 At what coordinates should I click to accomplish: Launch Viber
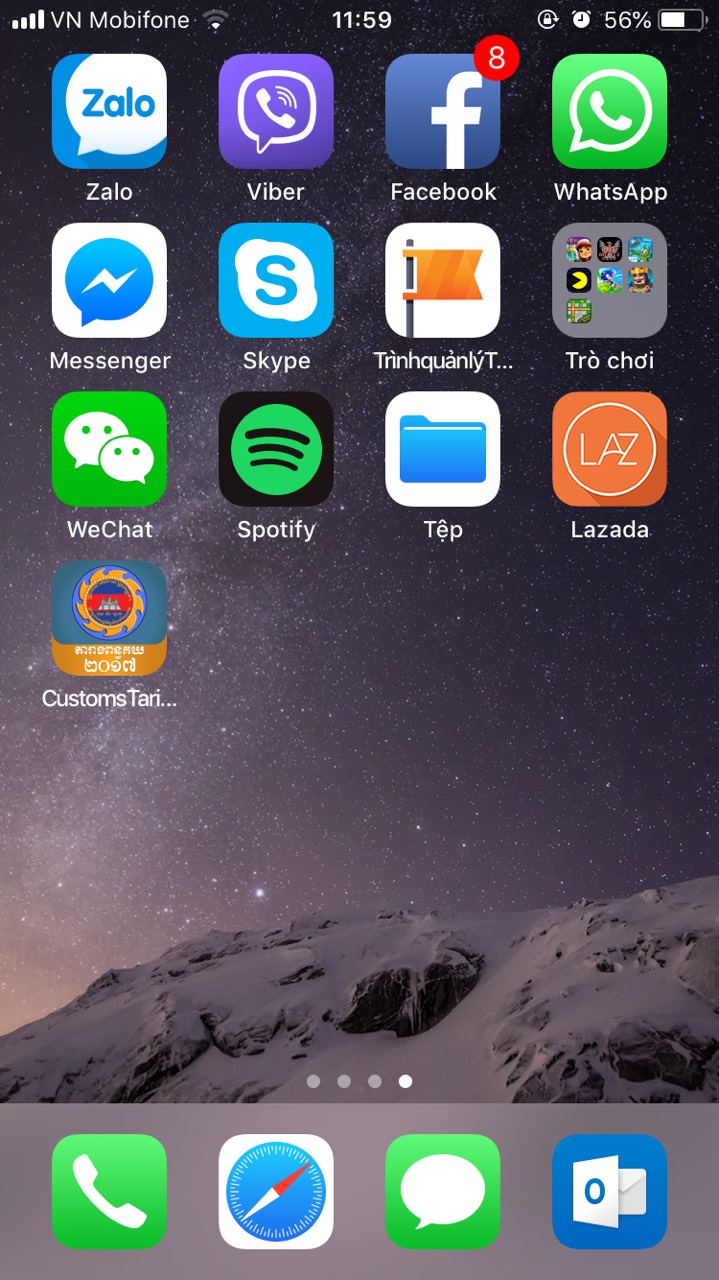point(276,111)
